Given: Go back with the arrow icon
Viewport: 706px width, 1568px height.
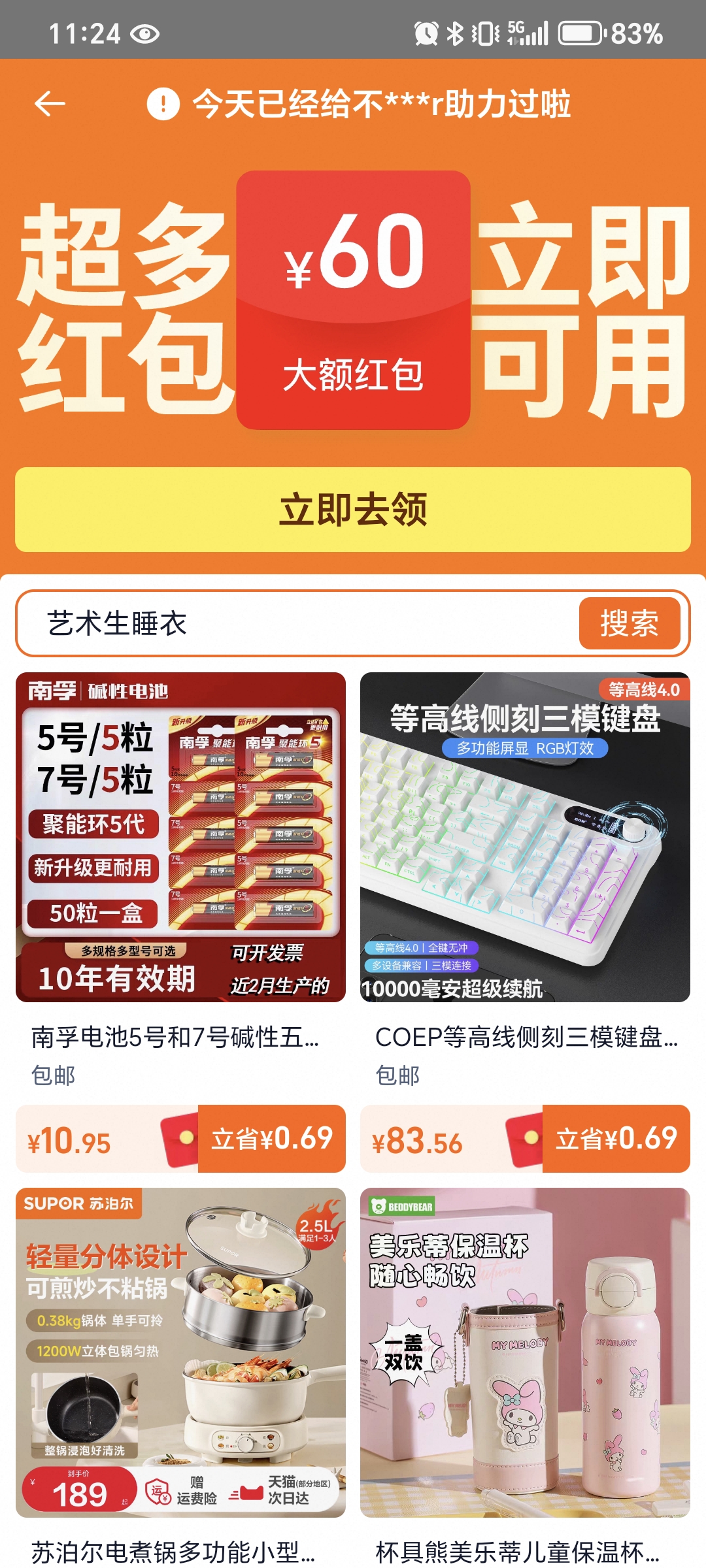Looking at the screenshot, I should click(x=50, y=103).
